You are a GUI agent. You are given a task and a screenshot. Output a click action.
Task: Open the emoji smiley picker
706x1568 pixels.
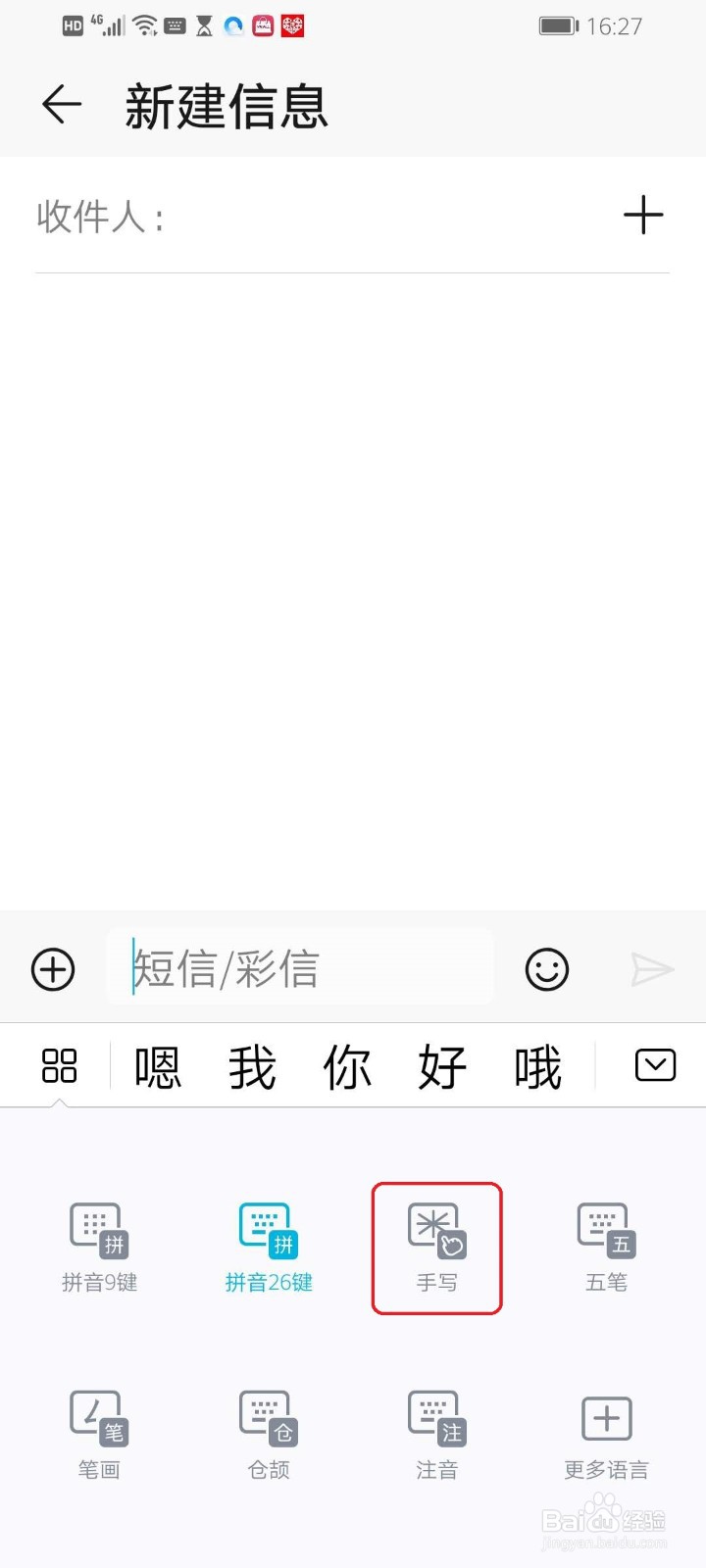point(546,969)
